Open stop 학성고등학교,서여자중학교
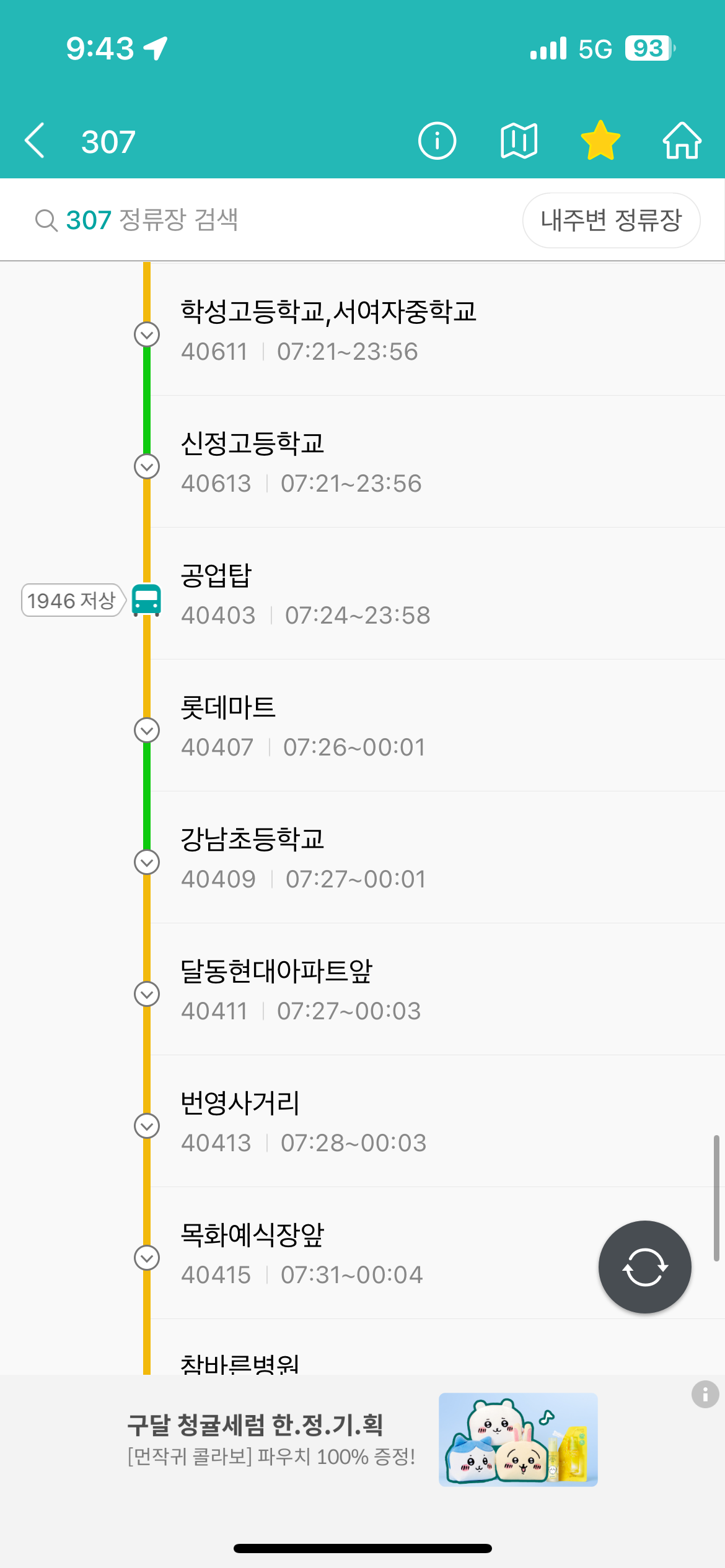This screenshot has height=1568, width=725. tap(328, 331)
